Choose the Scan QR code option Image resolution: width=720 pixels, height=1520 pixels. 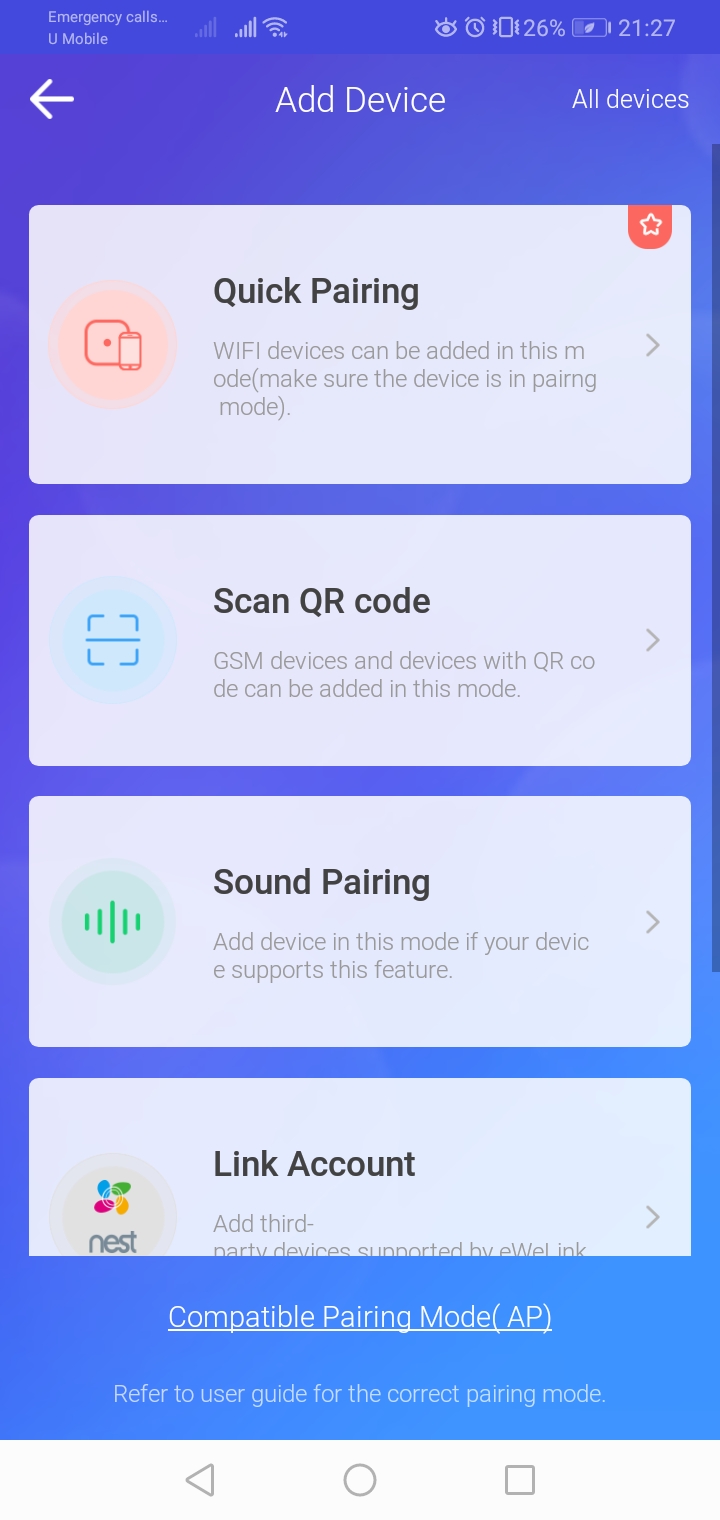point(360,640)
